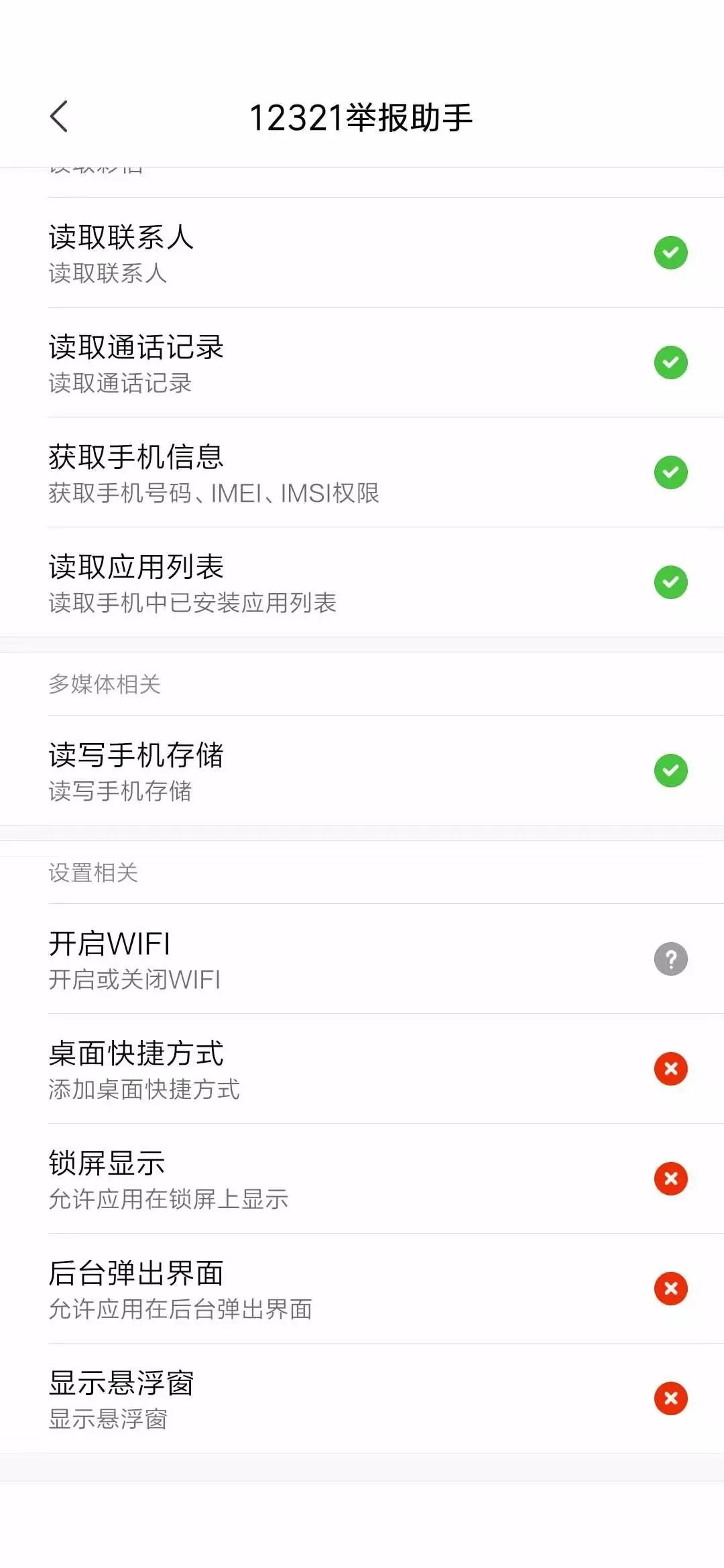The height and width of the screenshot is (1568, 724).
Task: Select the 获取手机信息 permission
Action: tap(362, 473)
